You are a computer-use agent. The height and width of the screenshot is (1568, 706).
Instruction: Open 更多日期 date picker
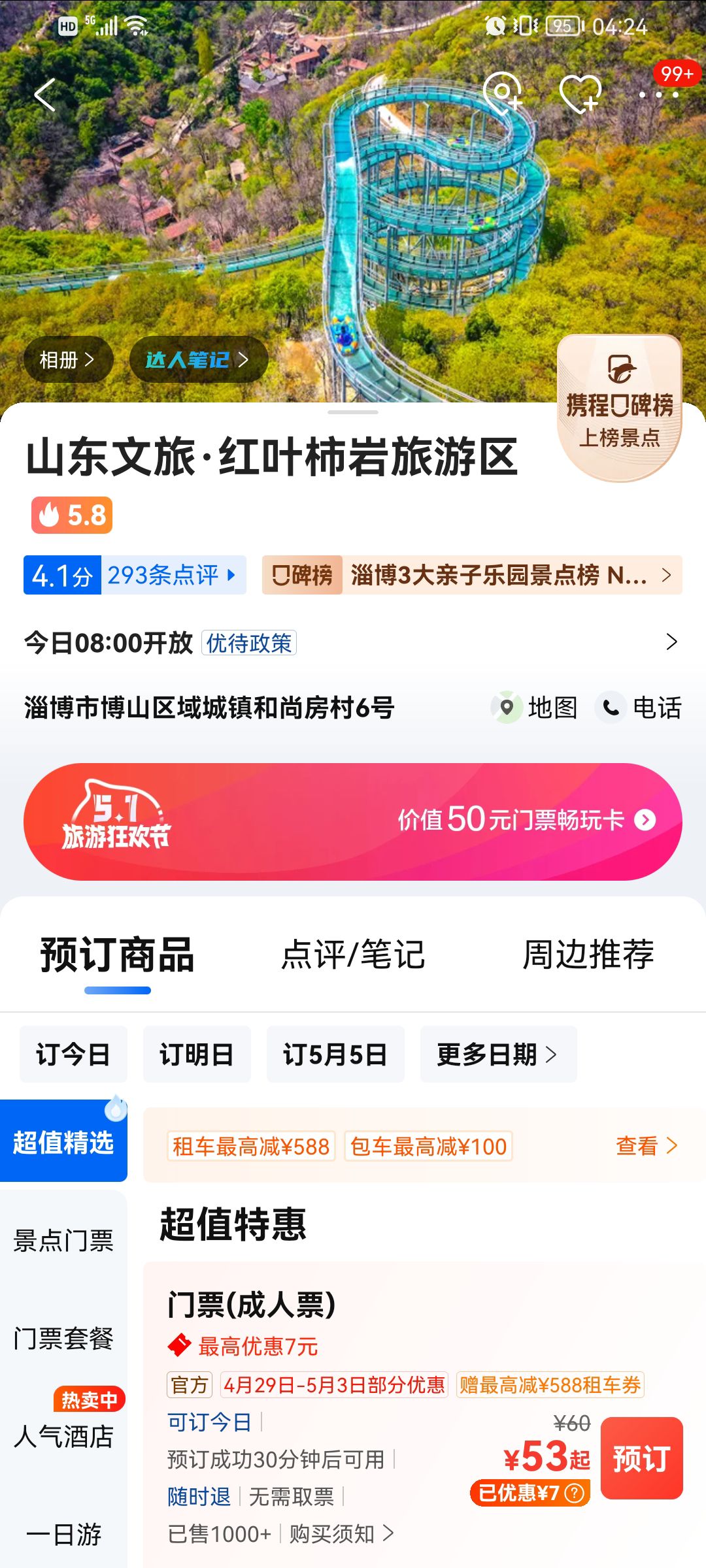tap(498, 1054)
